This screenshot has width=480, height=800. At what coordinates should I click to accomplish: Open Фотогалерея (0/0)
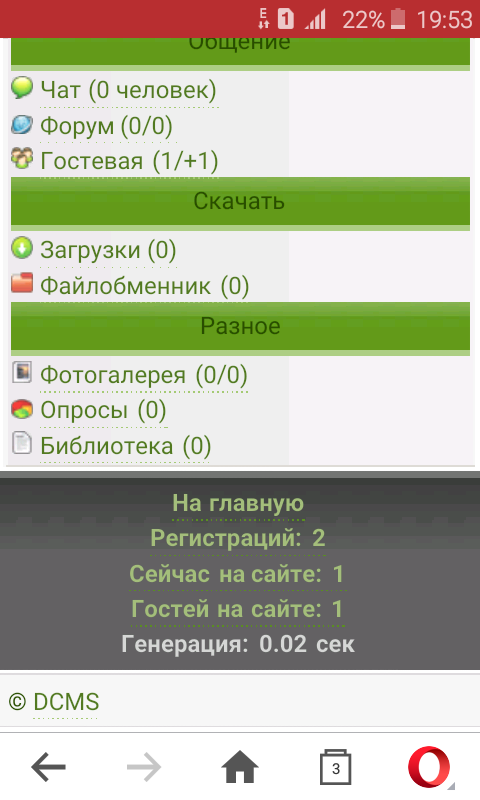tap(144, 375)
